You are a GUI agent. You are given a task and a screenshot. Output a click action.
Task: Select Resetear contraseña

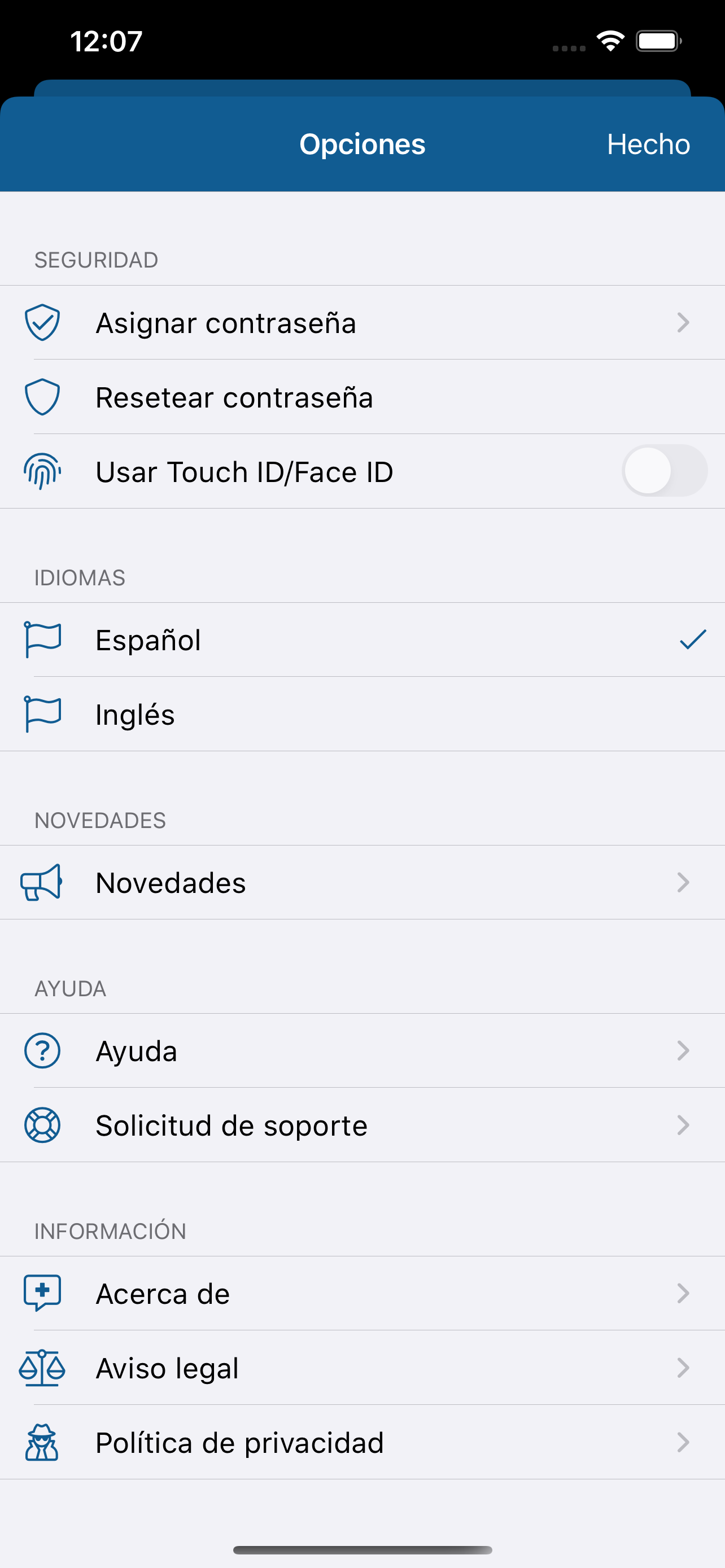coord(362,397)
